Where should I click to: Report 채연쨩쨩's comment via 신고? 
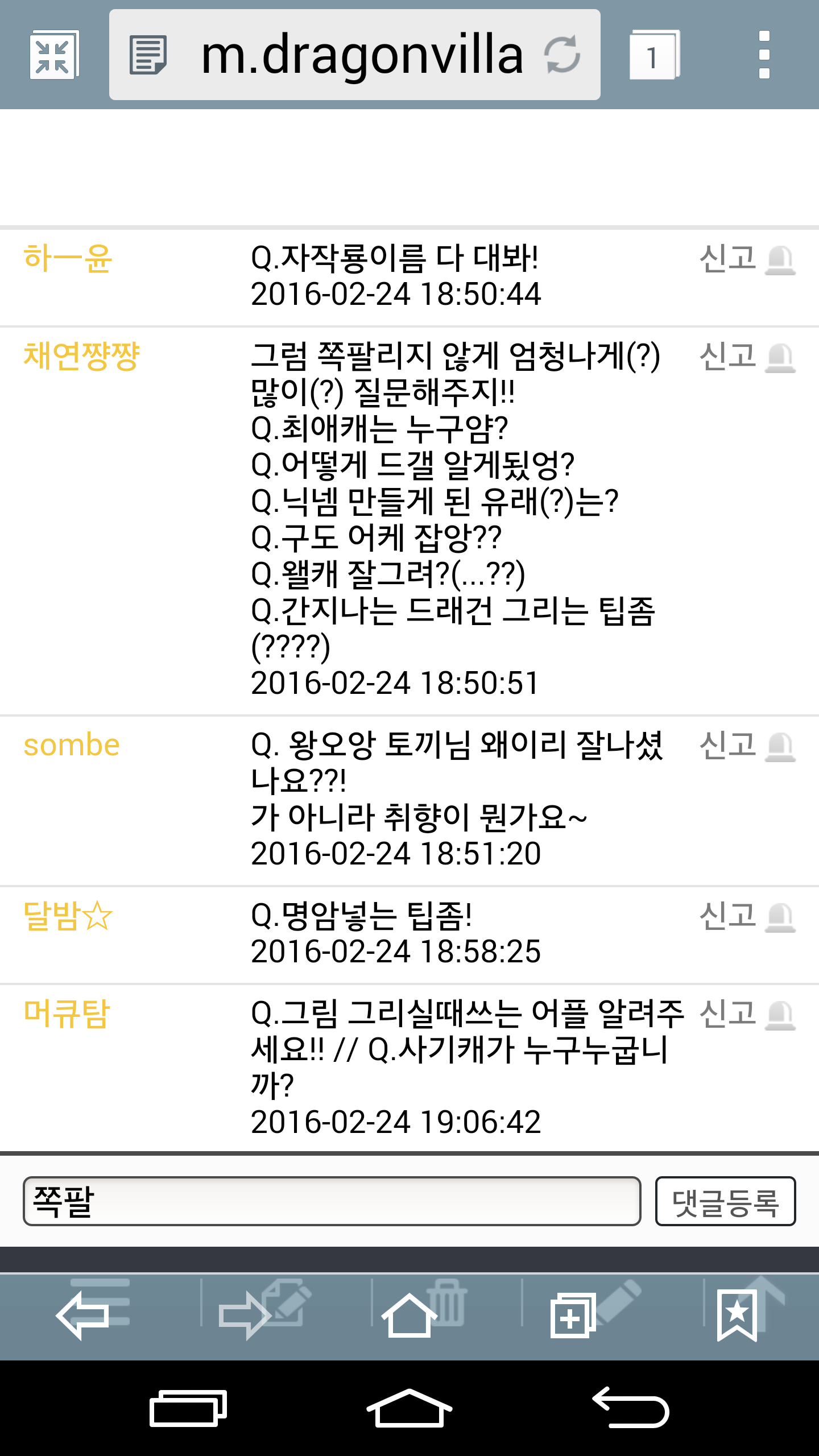click(x=746, y=358)
